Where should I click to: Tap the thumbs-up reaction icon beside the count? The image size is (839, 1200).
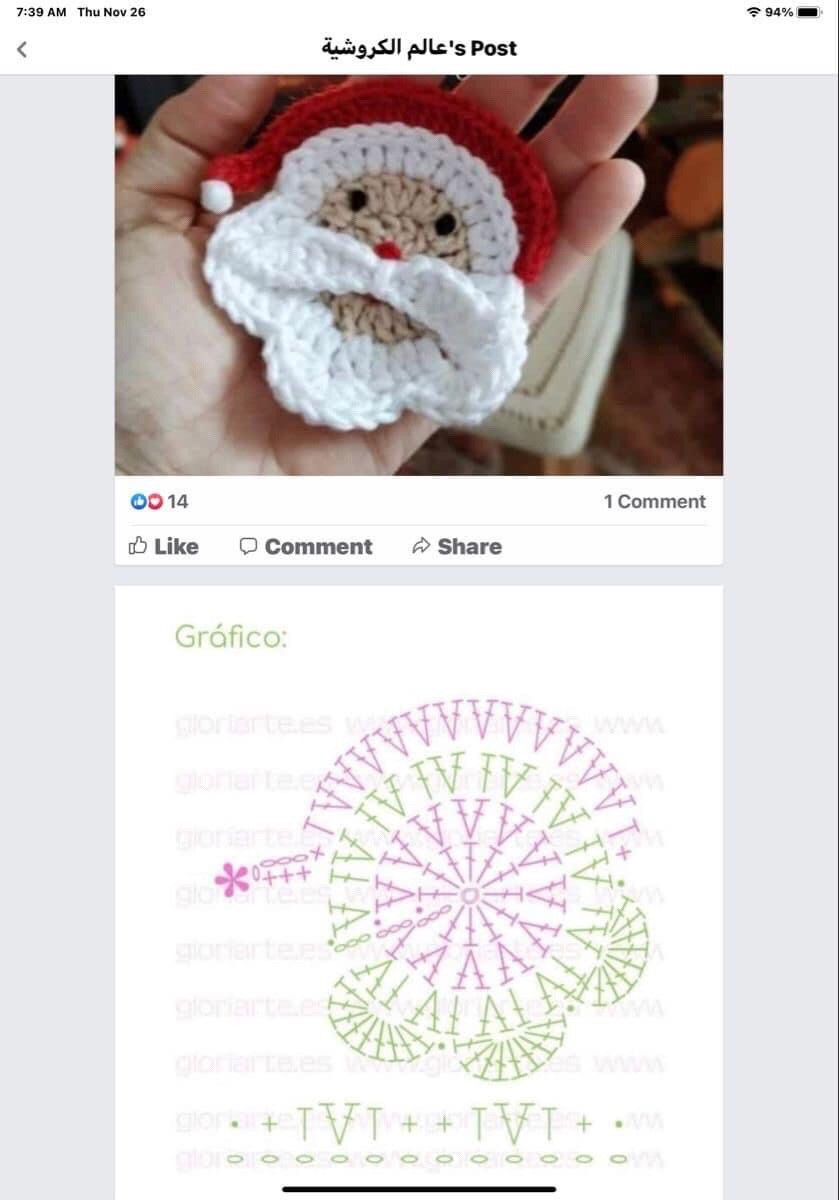137,501
